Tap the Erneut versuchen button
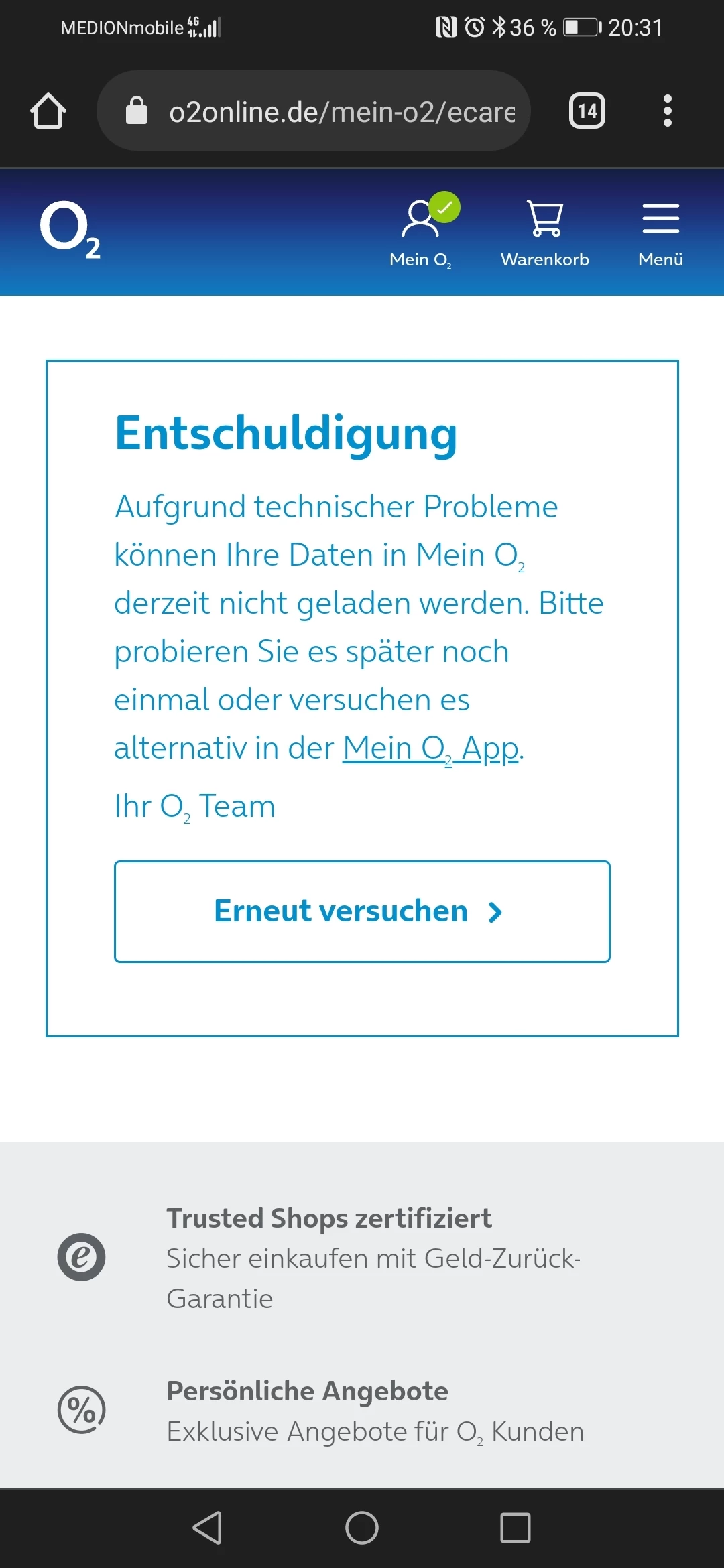724x1568 pixels. [362, 911]
